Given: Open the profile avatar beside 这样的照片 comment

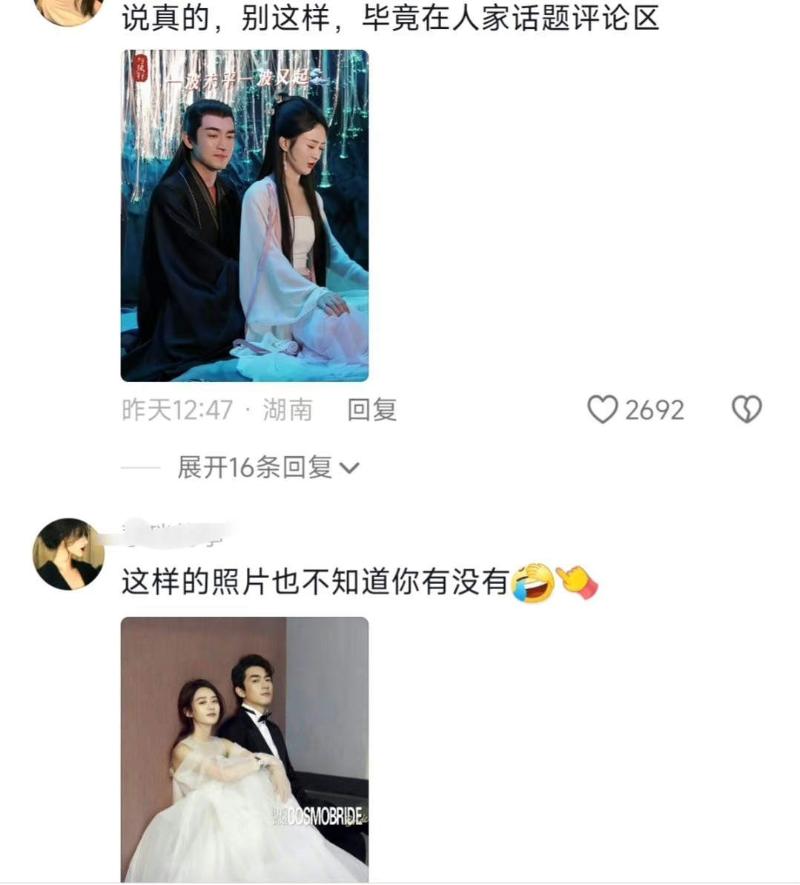Looking at the screenshot, I should (68, 554).
